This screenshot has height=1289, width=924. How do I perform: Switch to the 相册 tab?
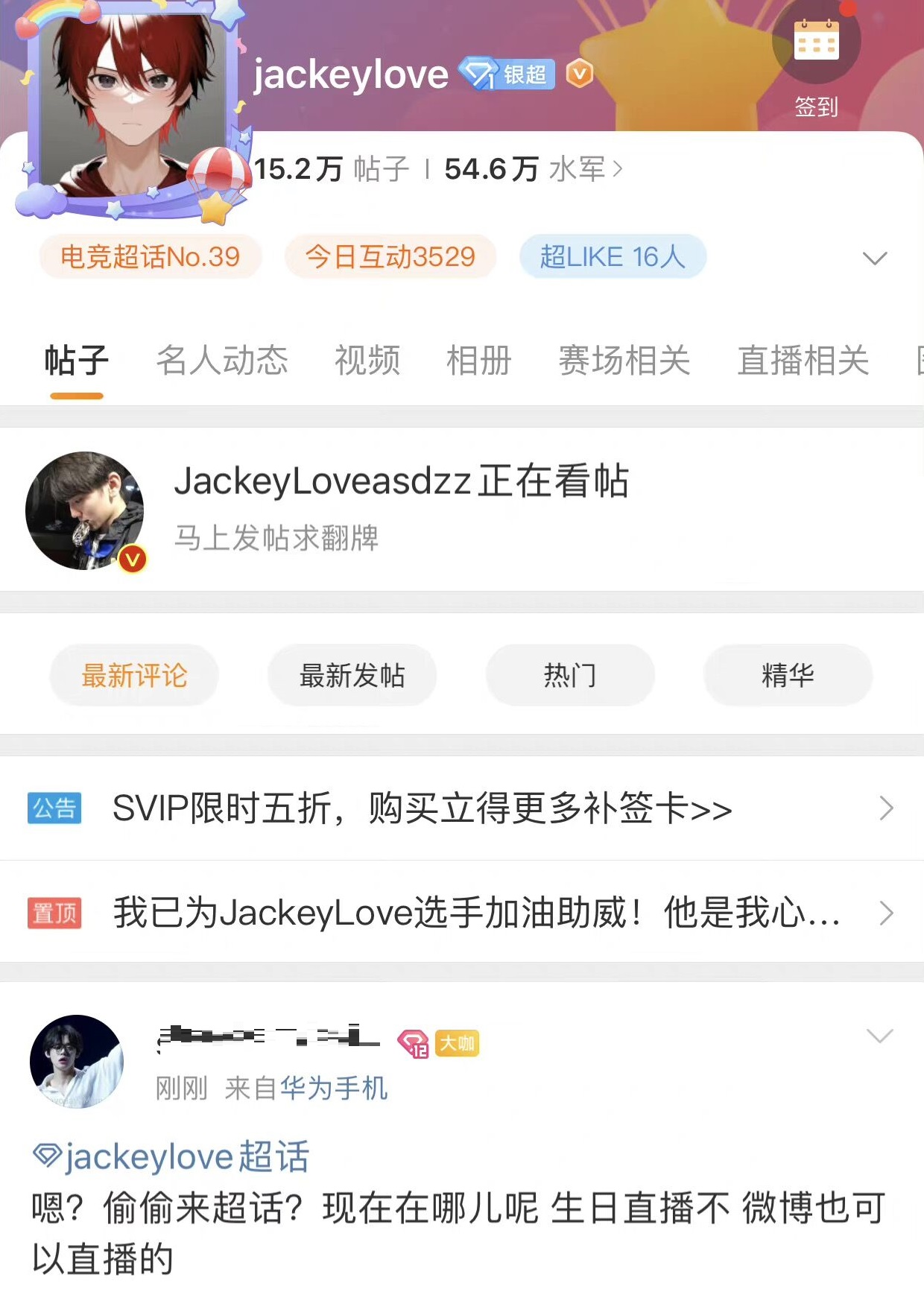(478, 360)
